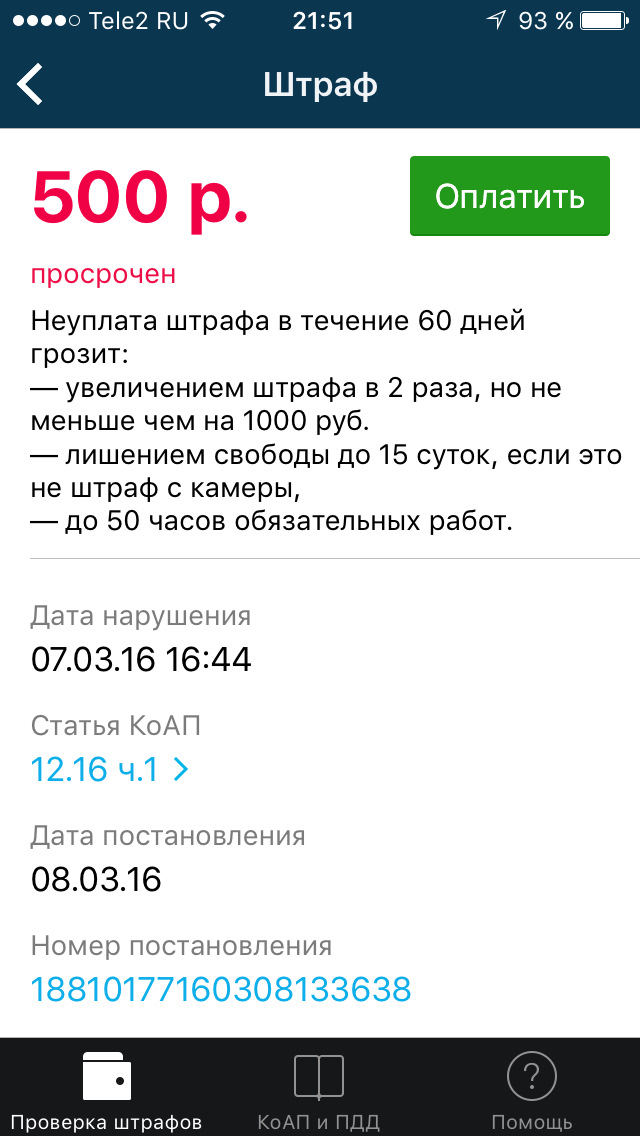This screenshot has height=1136, width=640.
Task: Switch to the КоАП и ПДД tab
Action: pyautogui.click(x=319, y=1088)
